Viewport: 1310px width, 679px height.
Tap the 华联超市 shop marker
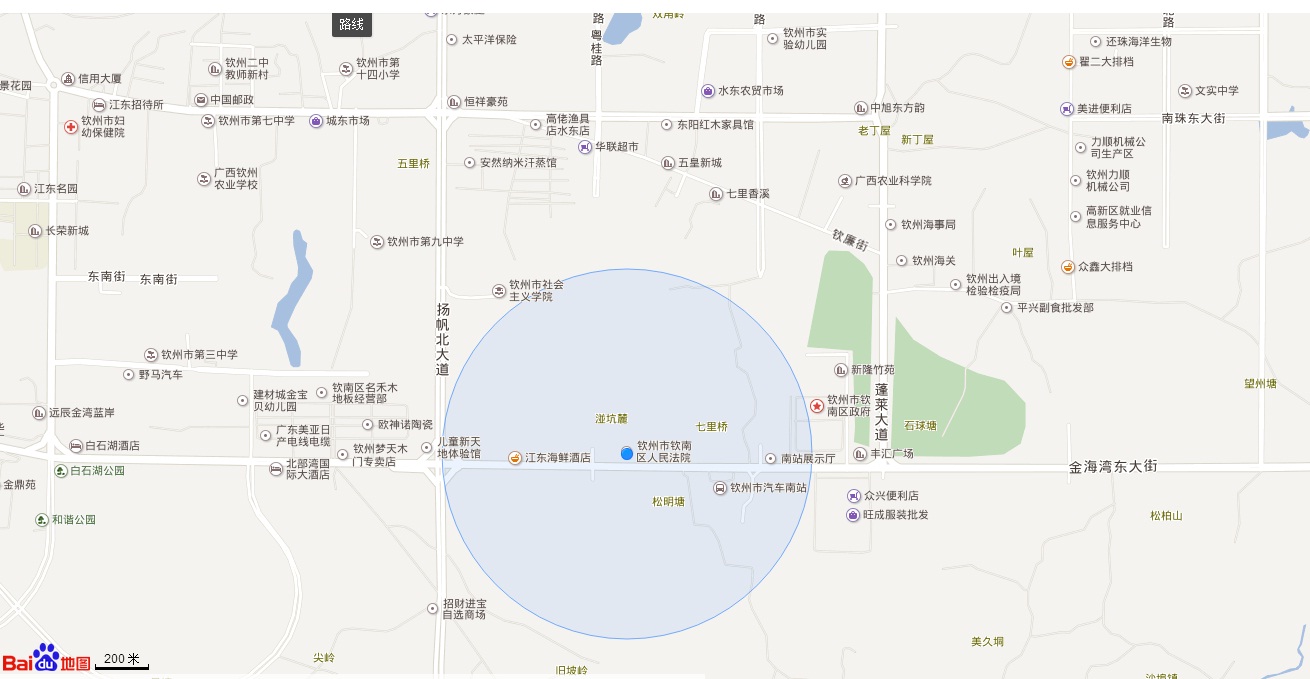[x=585, y=147]
